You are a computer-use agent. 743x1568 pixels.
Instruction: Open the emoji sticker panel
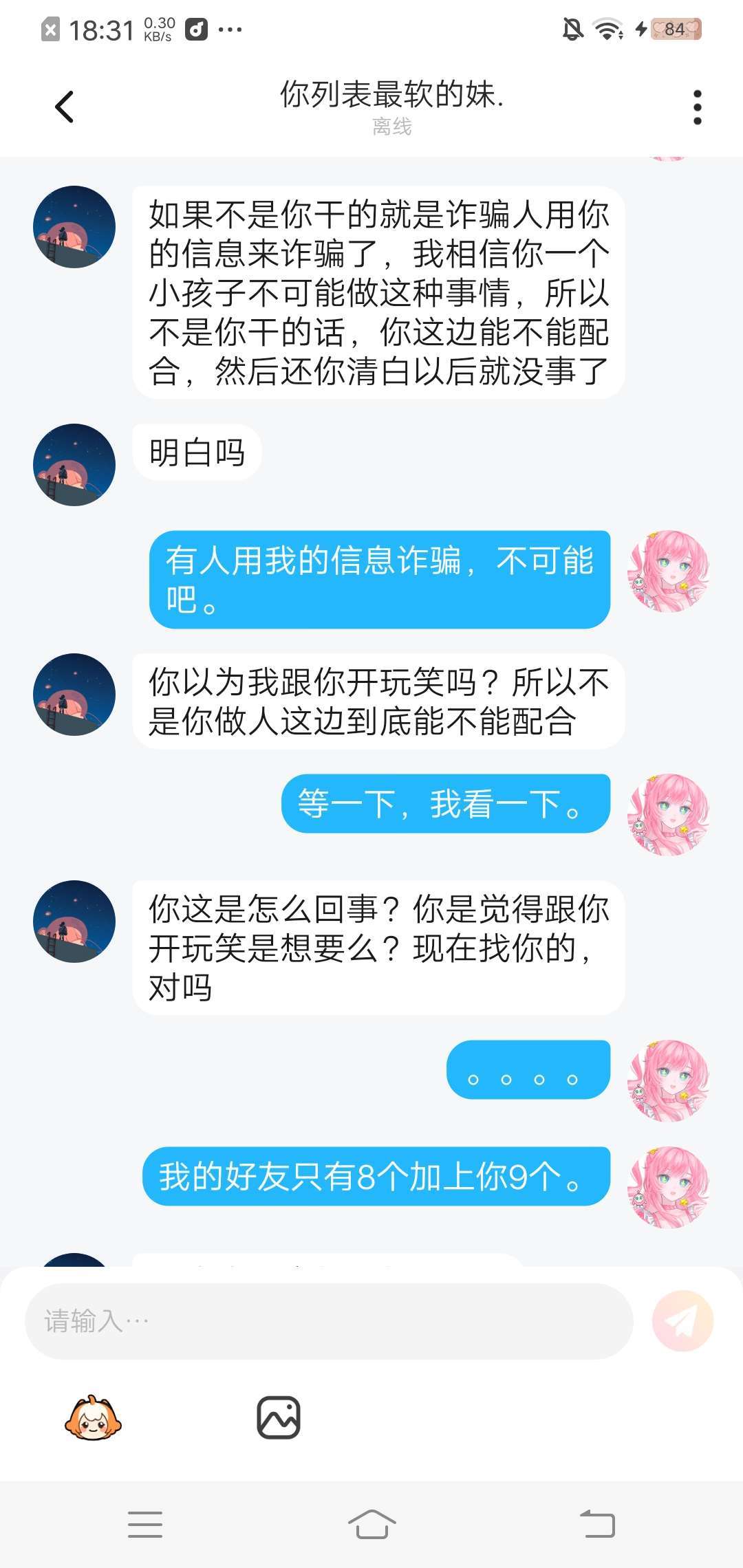tap(93, 1417)
